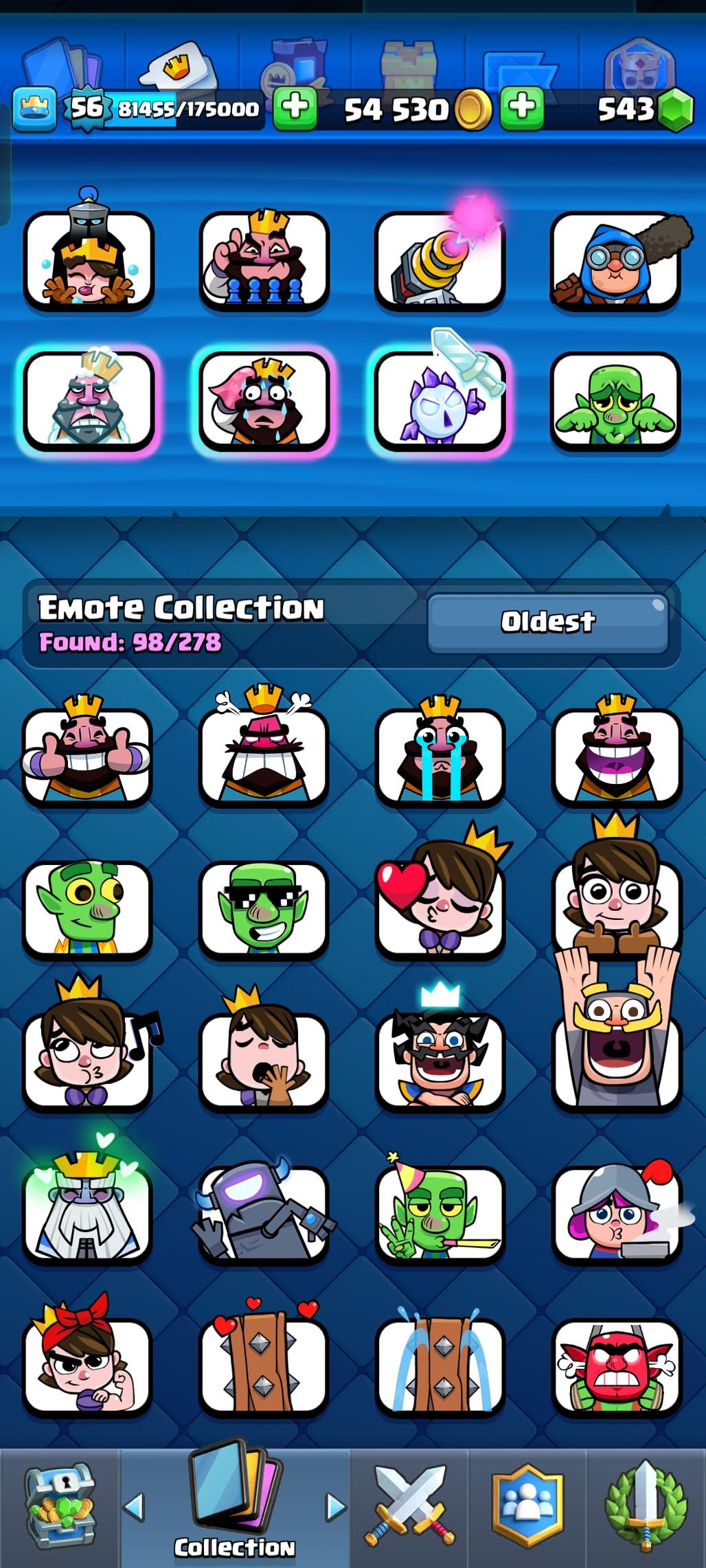Select the yawning Princess emote

click(263, 1059)
